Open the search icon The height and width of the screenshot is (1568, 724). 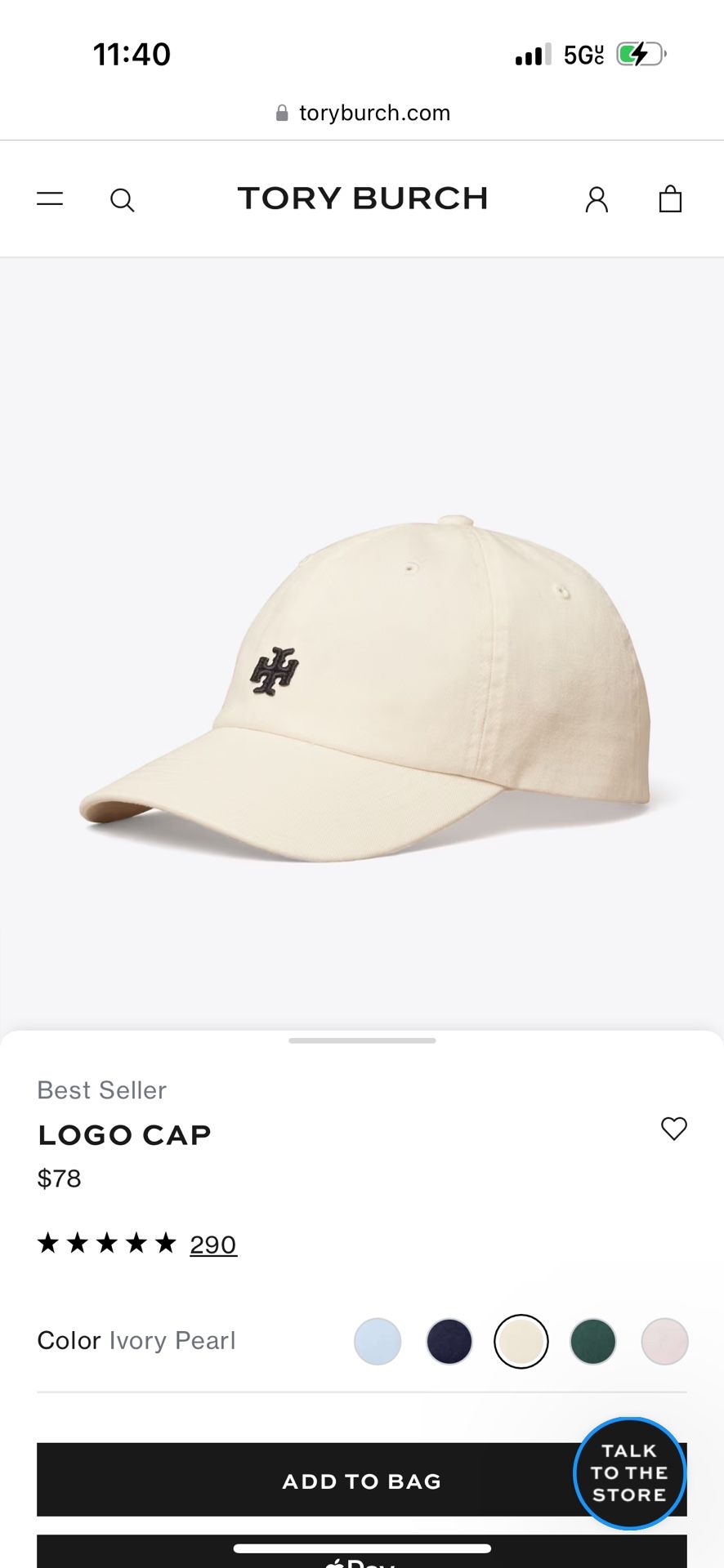click(123, 198)
